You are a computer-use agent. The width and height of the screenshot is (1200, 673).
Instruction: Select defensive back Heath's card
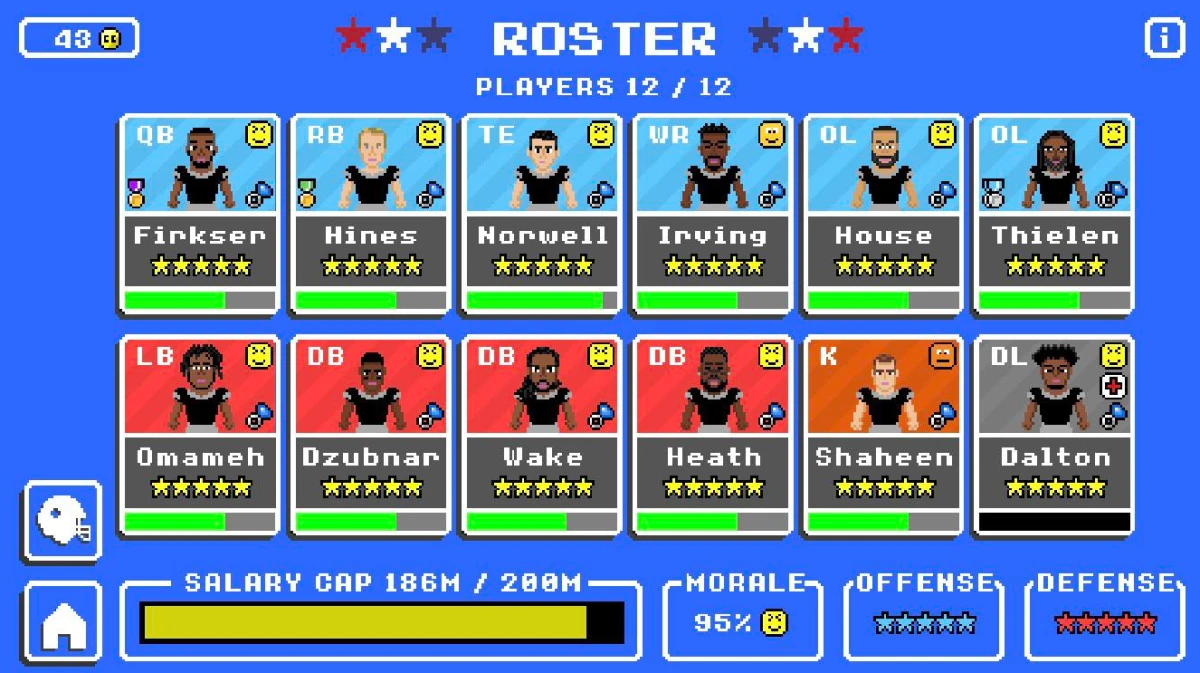pyautogui.click(x=712, y=435)
